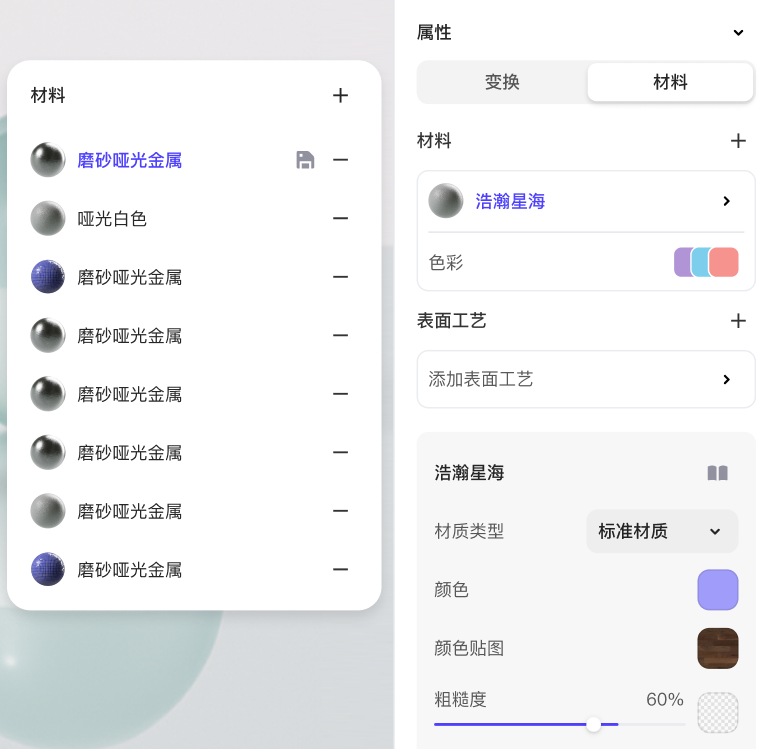Save the highlighted 磨砂哑光金属 material

click(305, 160)
